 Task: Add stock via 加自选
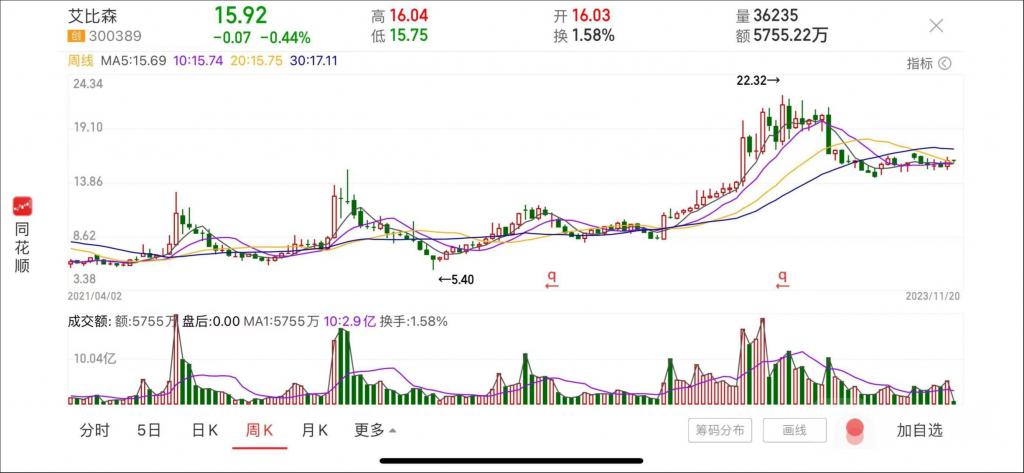pyautogui.click(x=919, y=430)
